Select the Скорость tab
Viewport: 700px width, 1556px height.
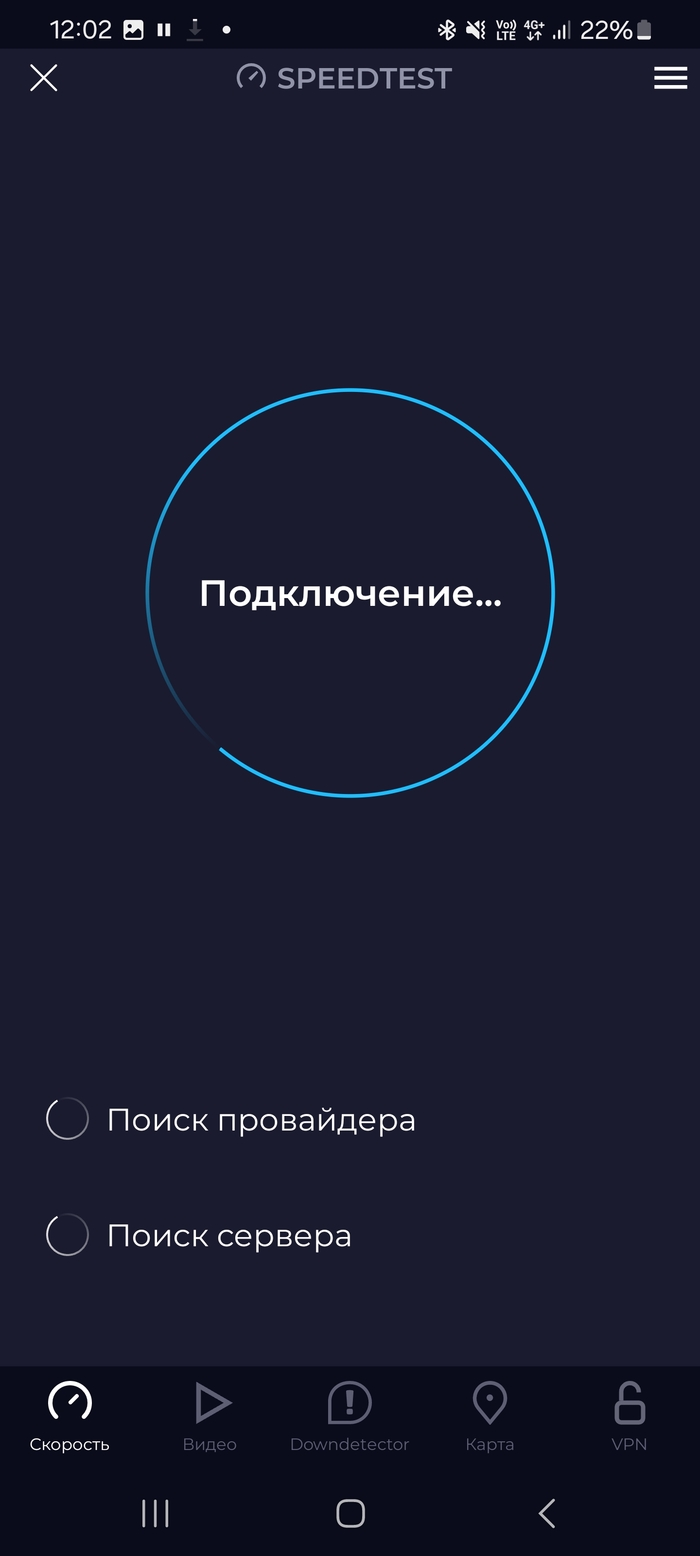tap(70, 1416)
